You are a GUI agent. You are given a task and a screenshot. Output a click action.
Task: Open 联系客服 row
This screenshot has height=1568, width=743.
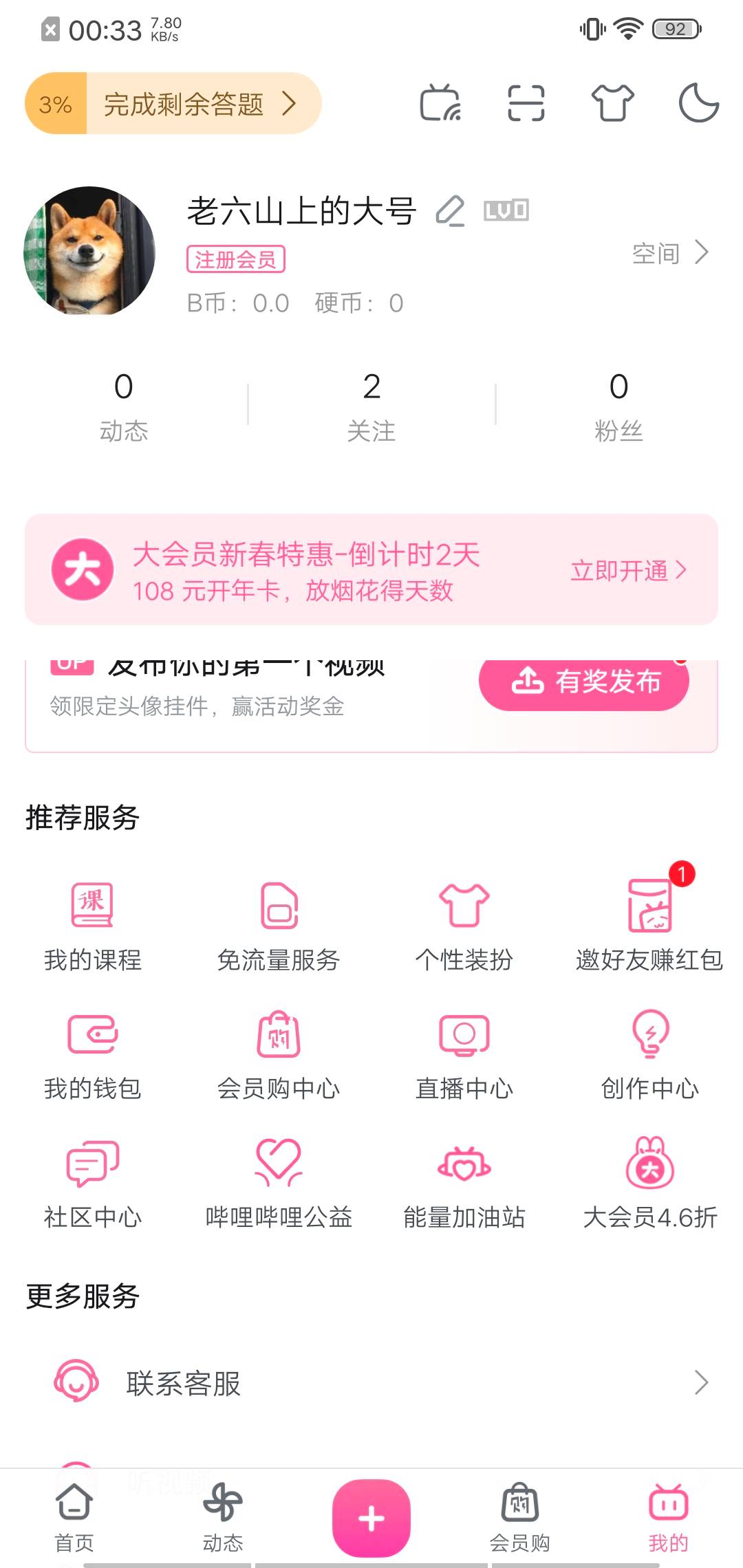371,1382
